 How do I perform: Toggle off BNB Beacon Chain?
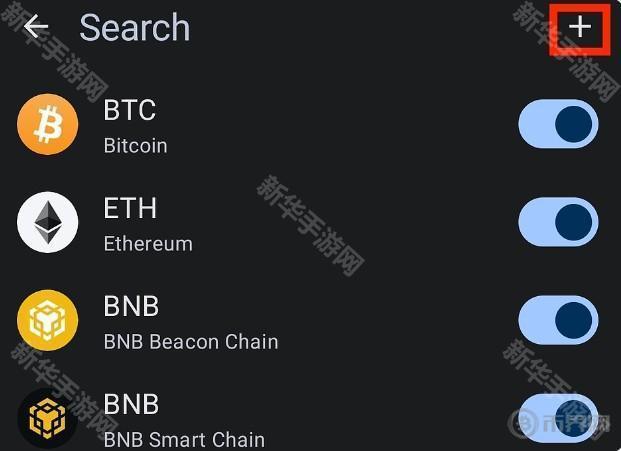[x=558, y=321]
